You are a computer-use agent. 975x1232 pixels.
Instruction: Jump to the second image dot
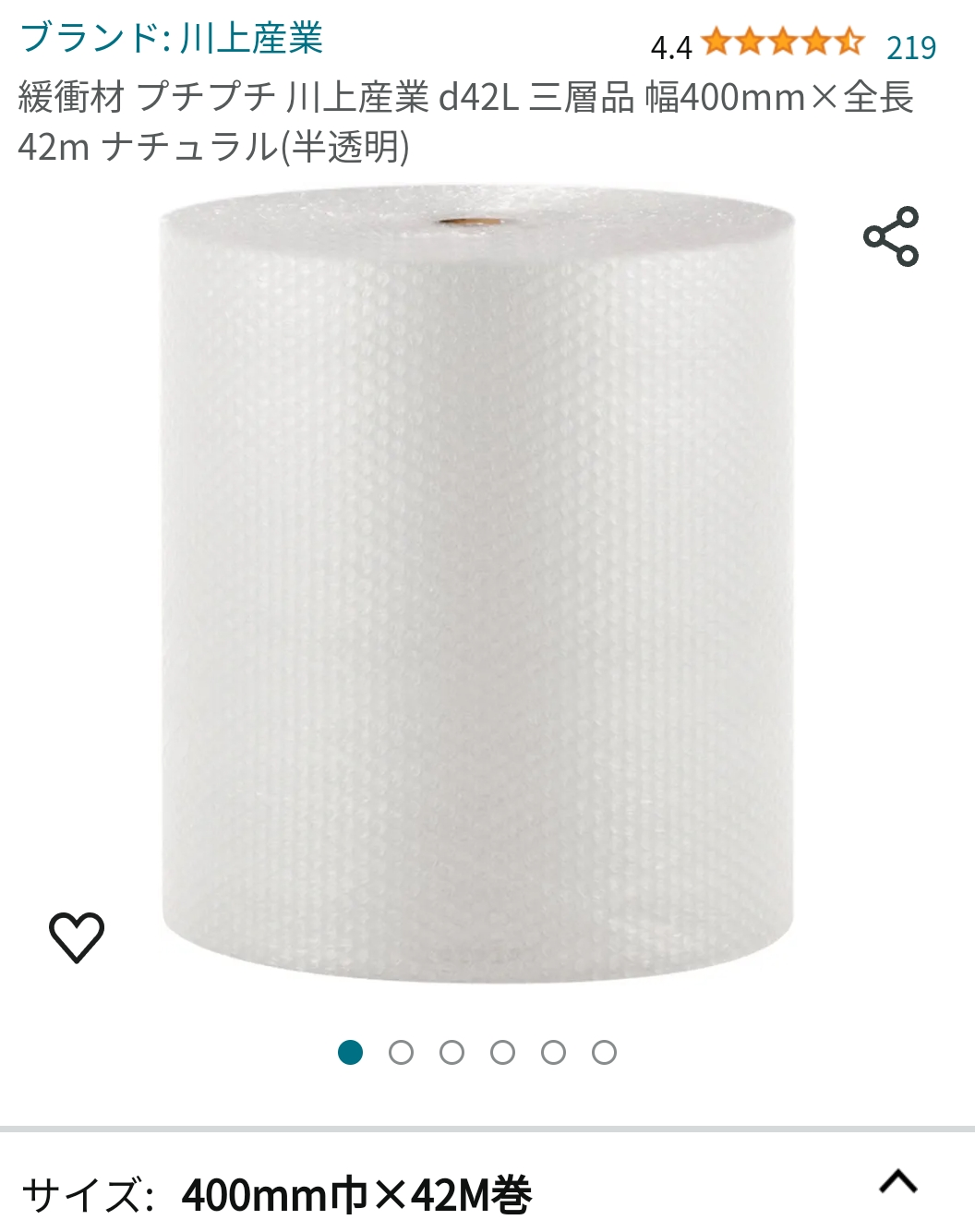401,1053
